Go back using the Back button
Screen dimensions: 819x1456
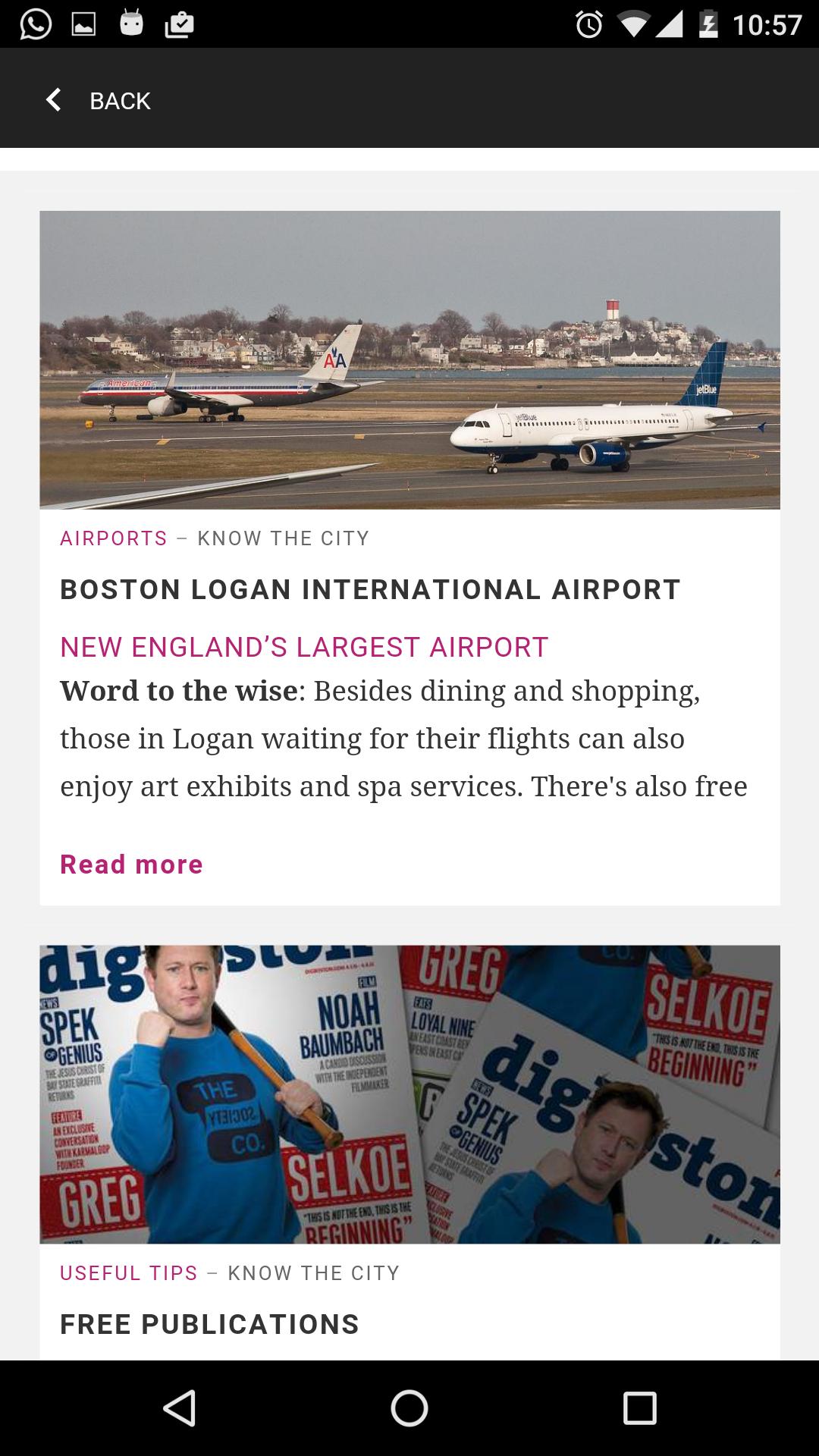(x=99, y=100)
